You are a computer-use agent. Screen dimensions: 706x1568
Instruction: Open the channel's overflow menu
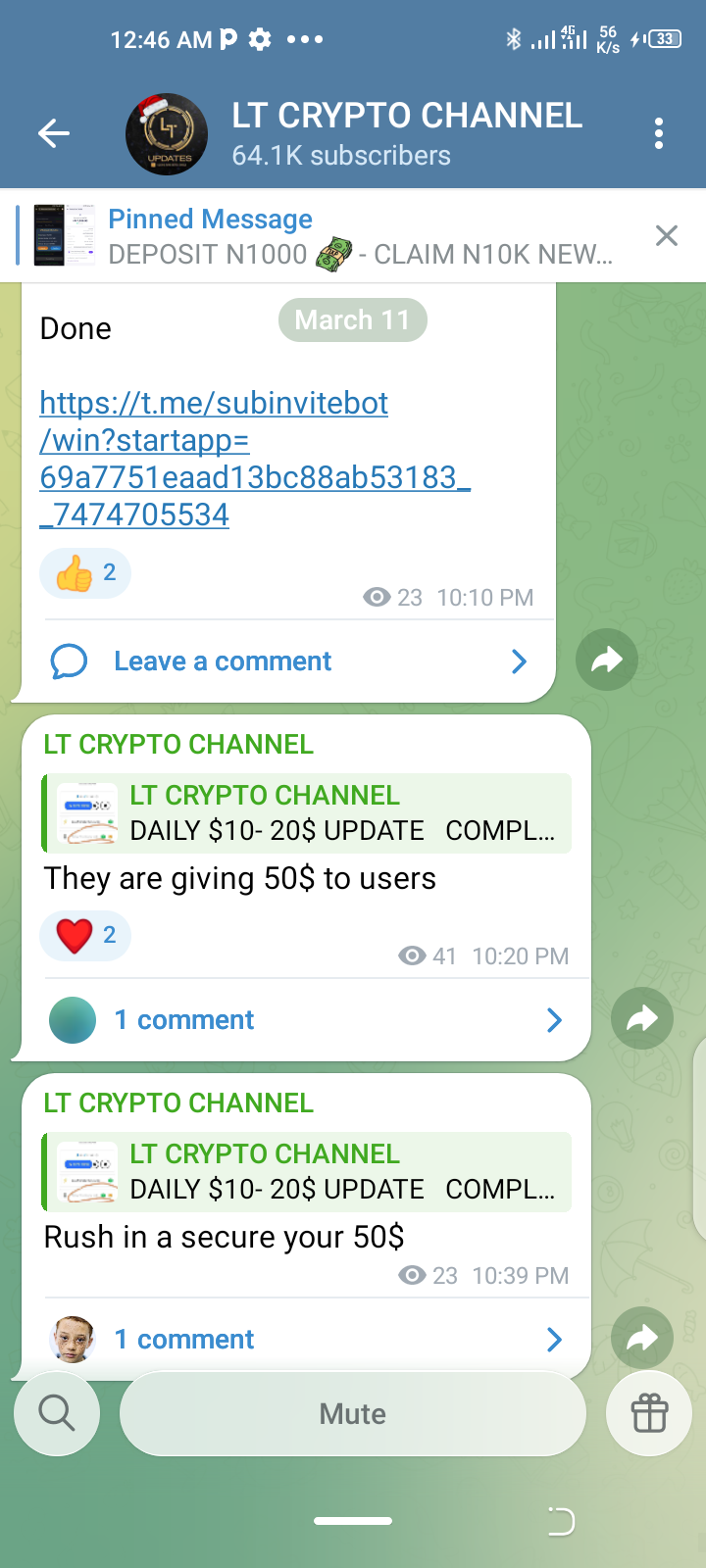coord(659,133)
